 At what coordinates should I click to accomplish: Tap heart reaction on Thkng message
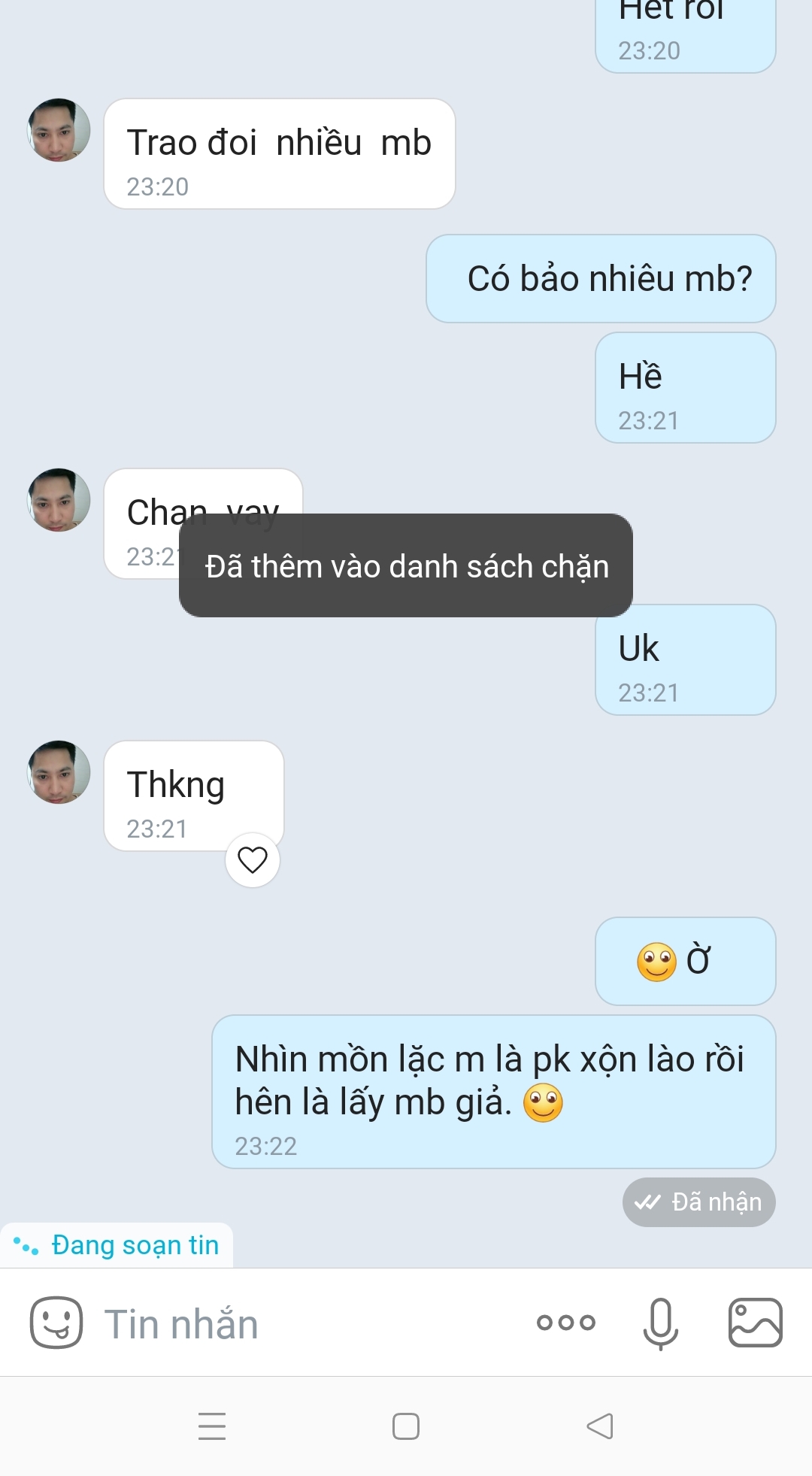253,860
